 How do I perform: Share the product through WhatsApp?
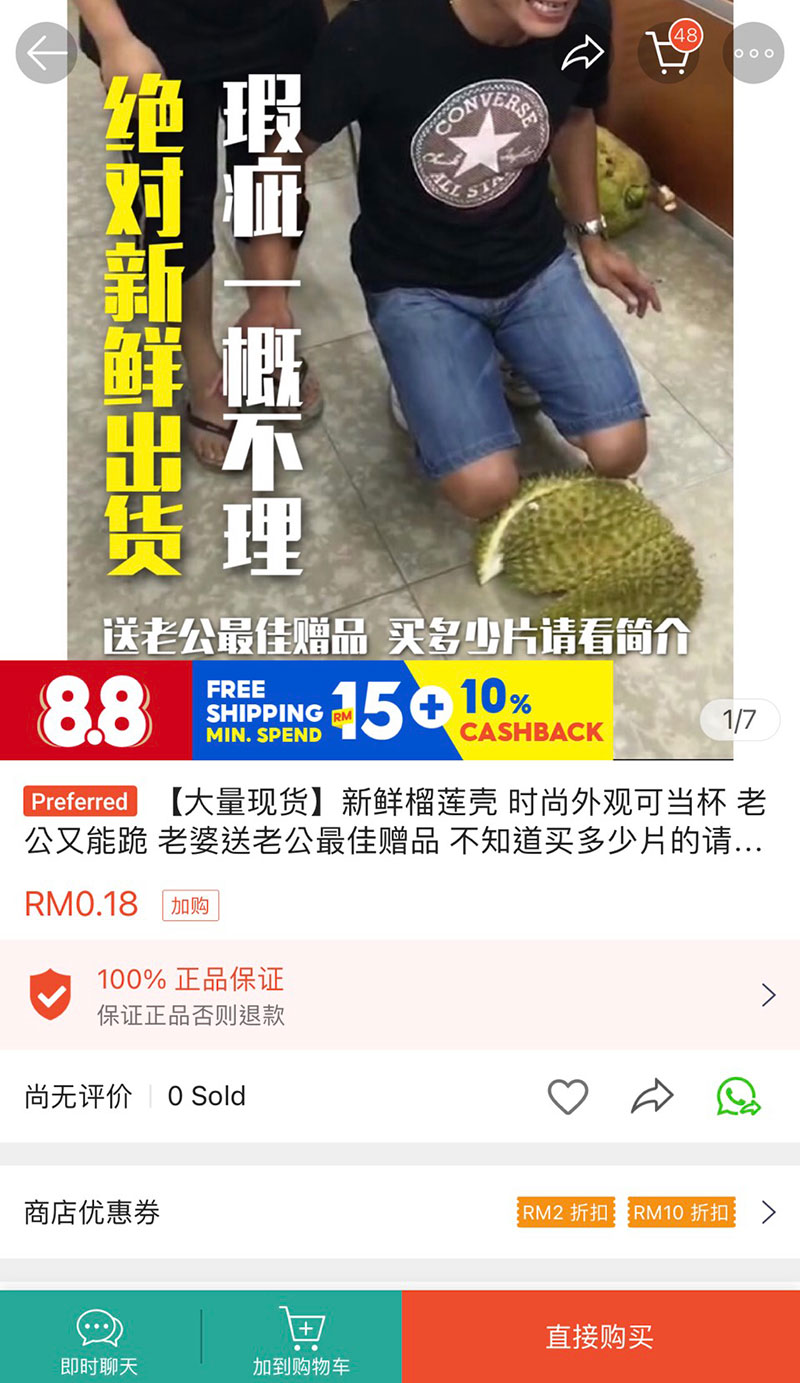[x=738, y=1096]
